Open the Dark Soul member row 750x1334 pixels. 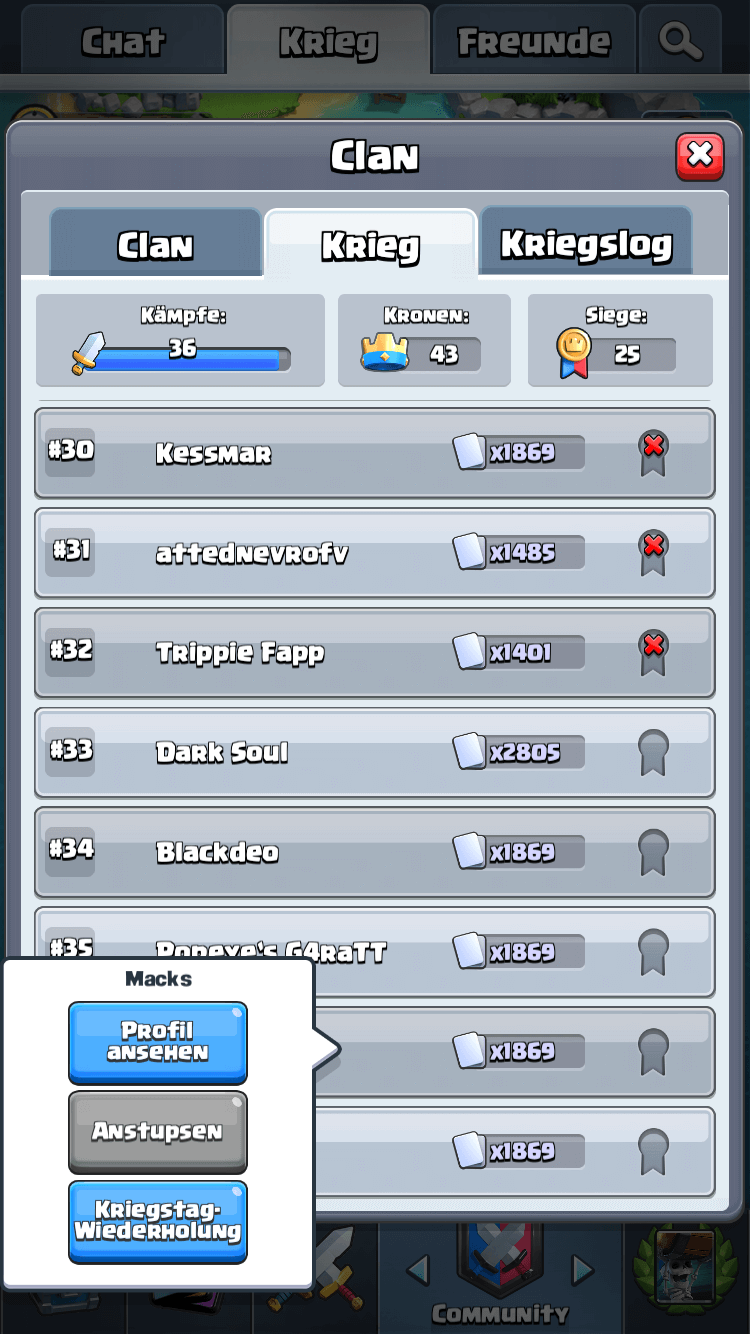(x=374, y=752)
